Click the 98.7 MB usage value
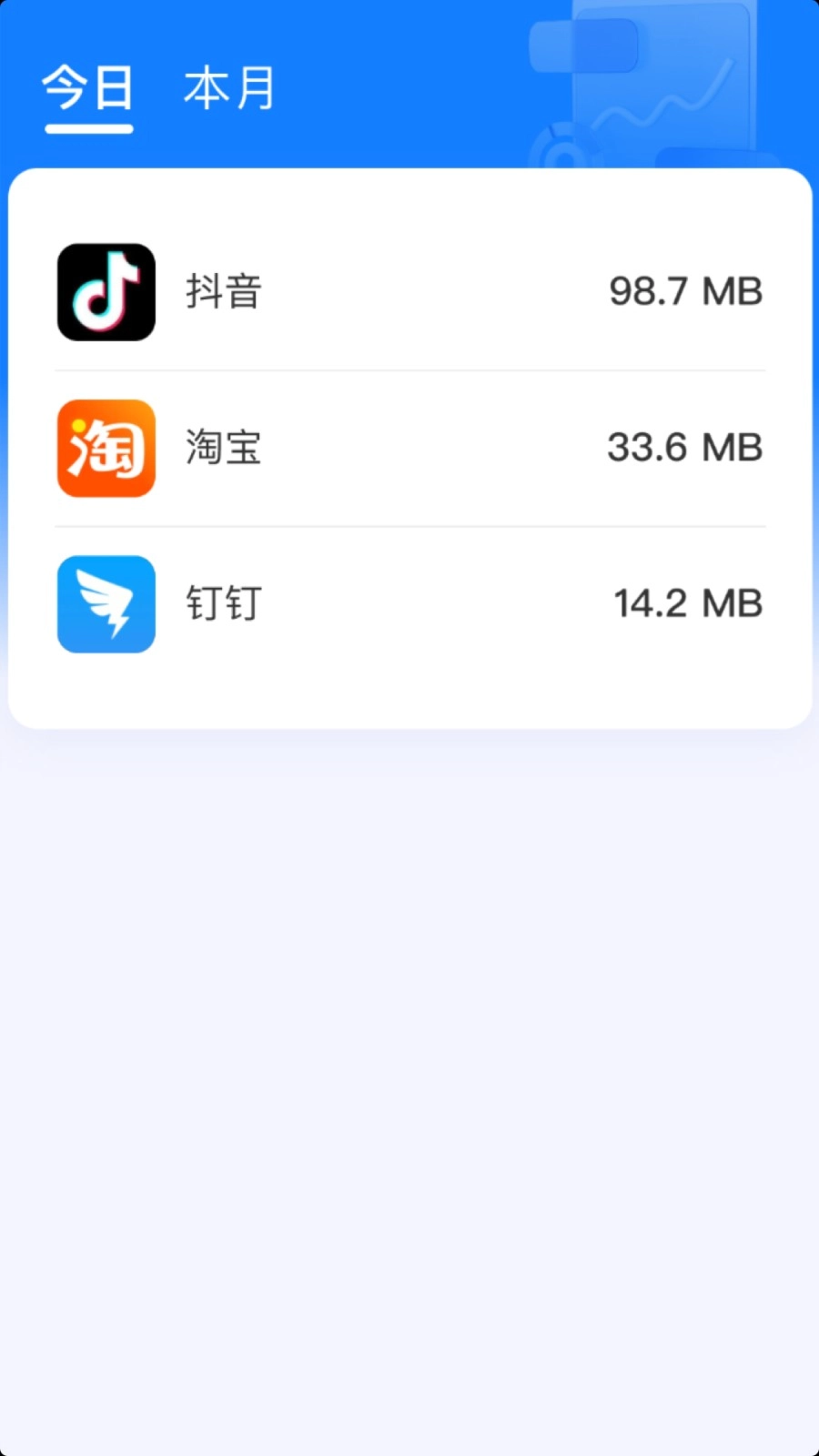 coord(686,292)
